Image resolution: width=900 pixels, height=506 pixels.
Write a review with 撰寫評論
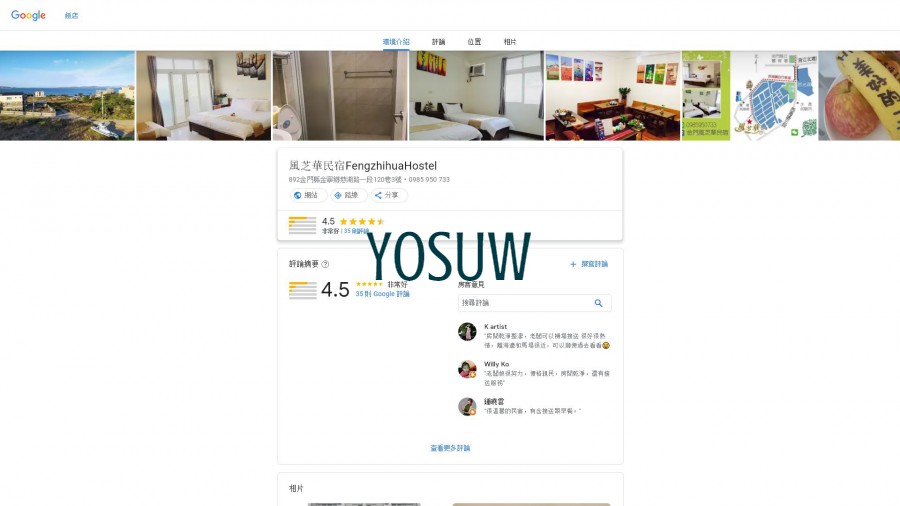[589, 264]
